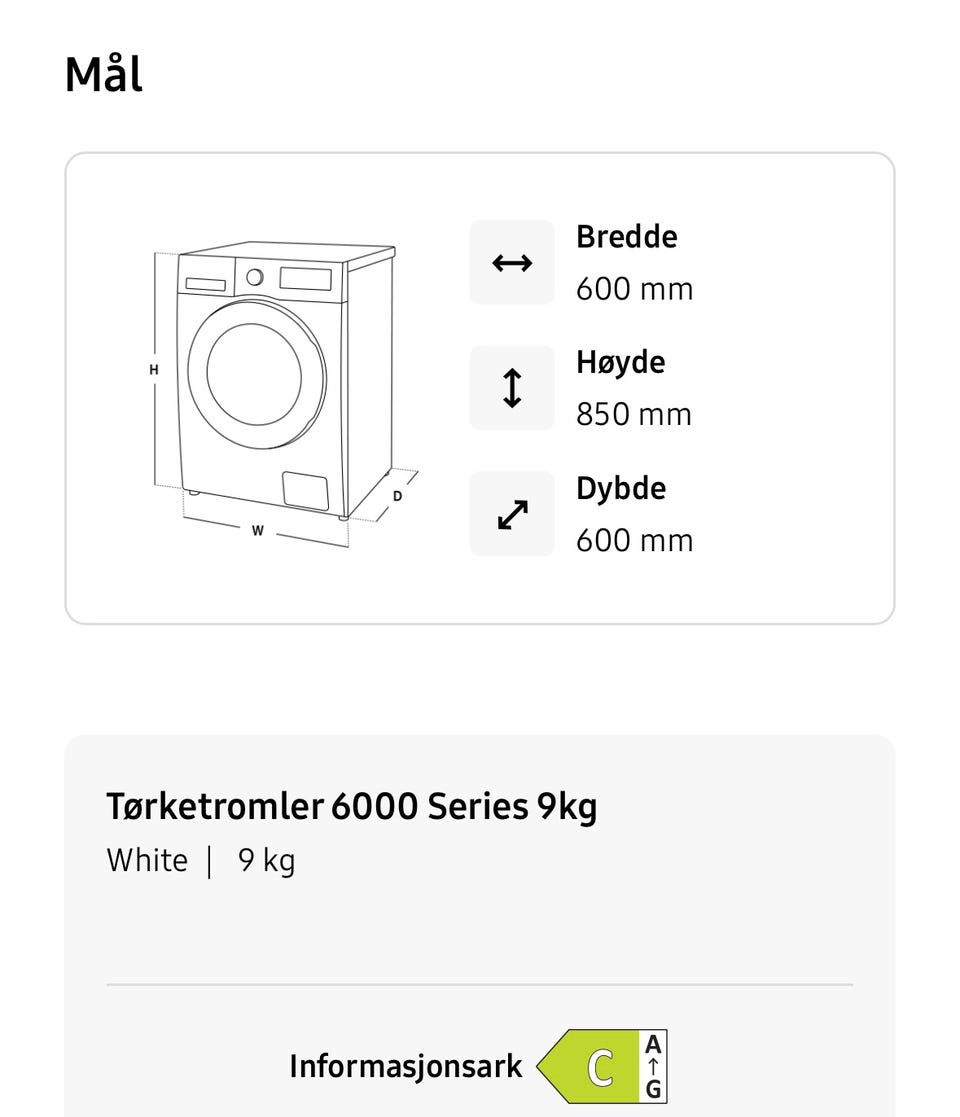Expand the Mål section
The image size is (960, 1117).
103,73
